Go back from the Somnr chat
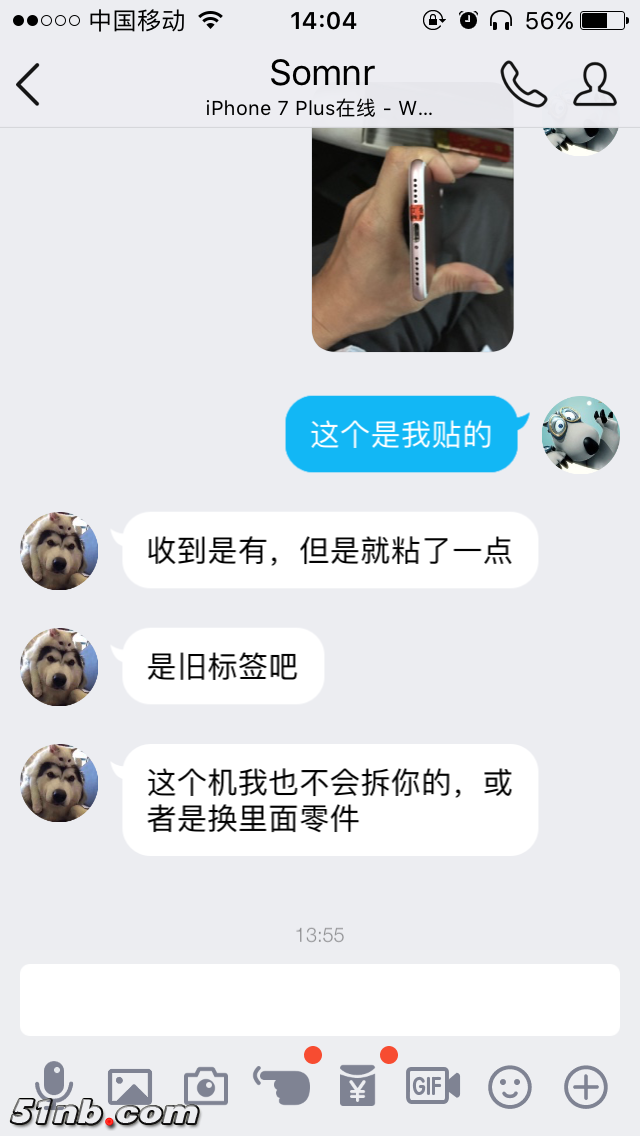The height and width of the screenshot is (1136, 640). pos(29,85)
